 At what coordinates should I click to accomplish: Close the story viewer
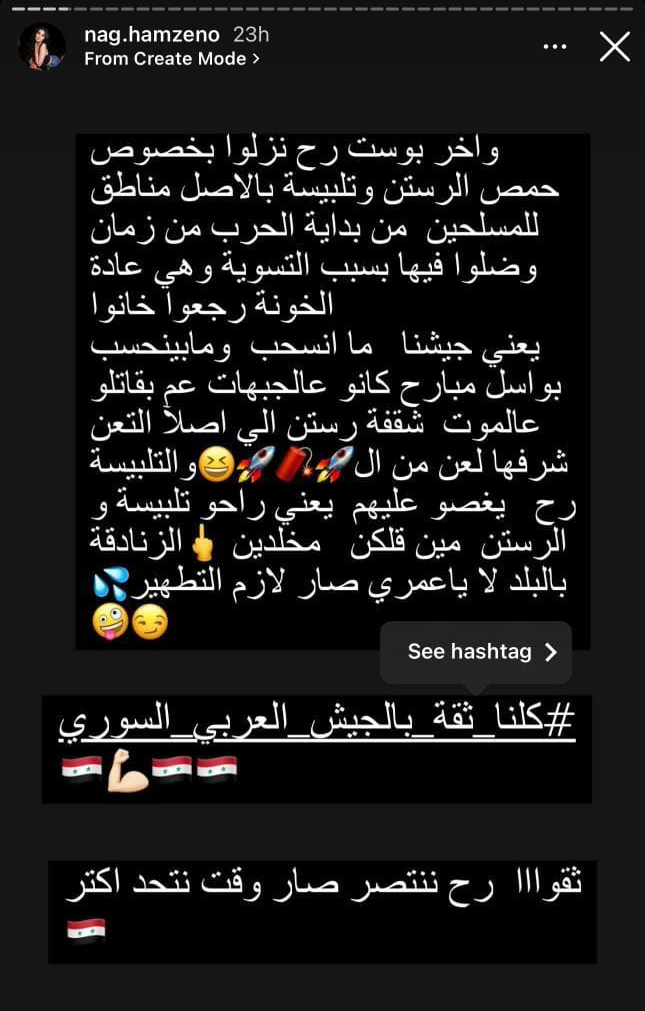[x=614, y=47]
